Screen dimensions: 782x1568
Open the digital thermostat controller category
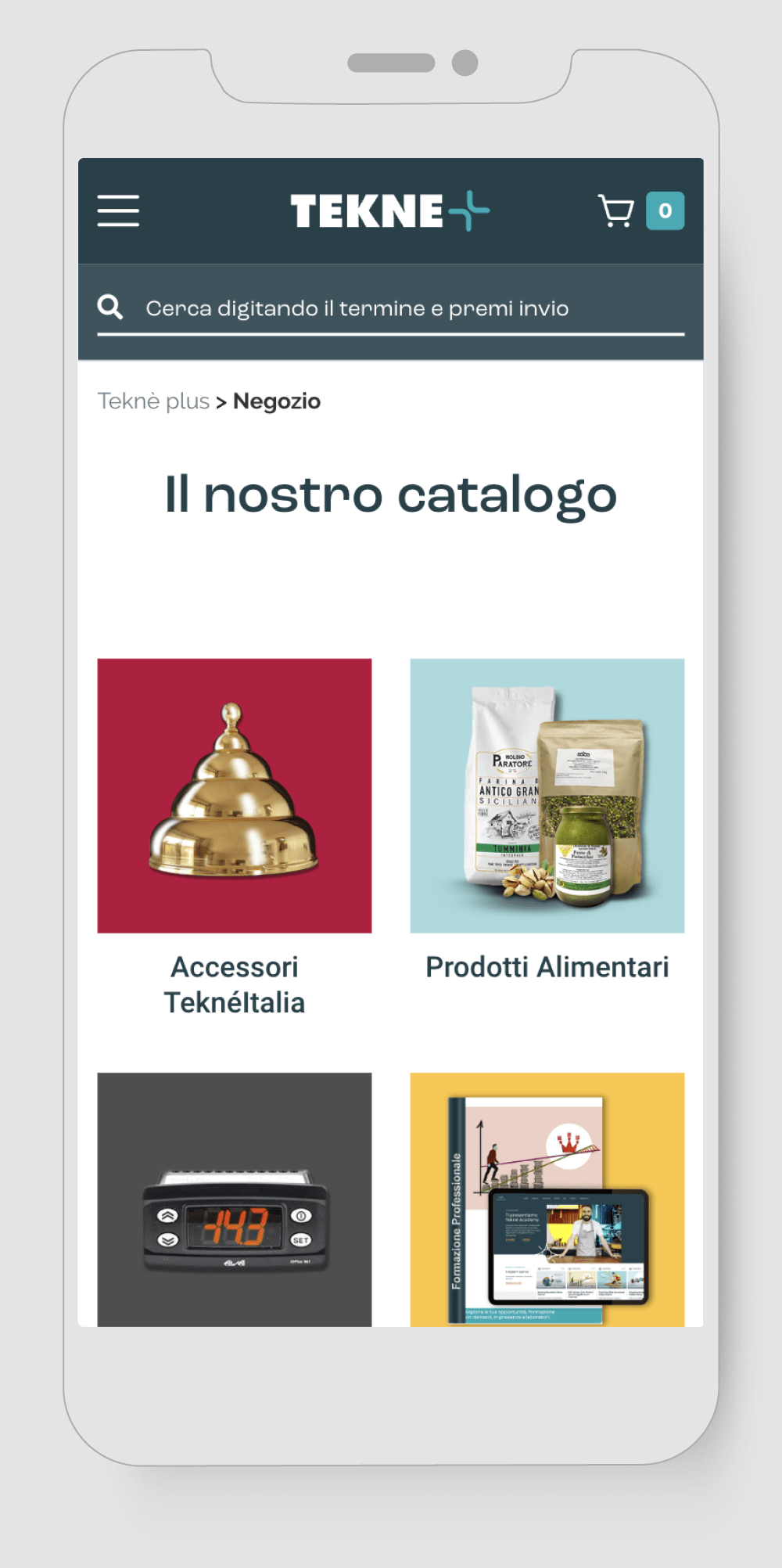pos(235,1199)
